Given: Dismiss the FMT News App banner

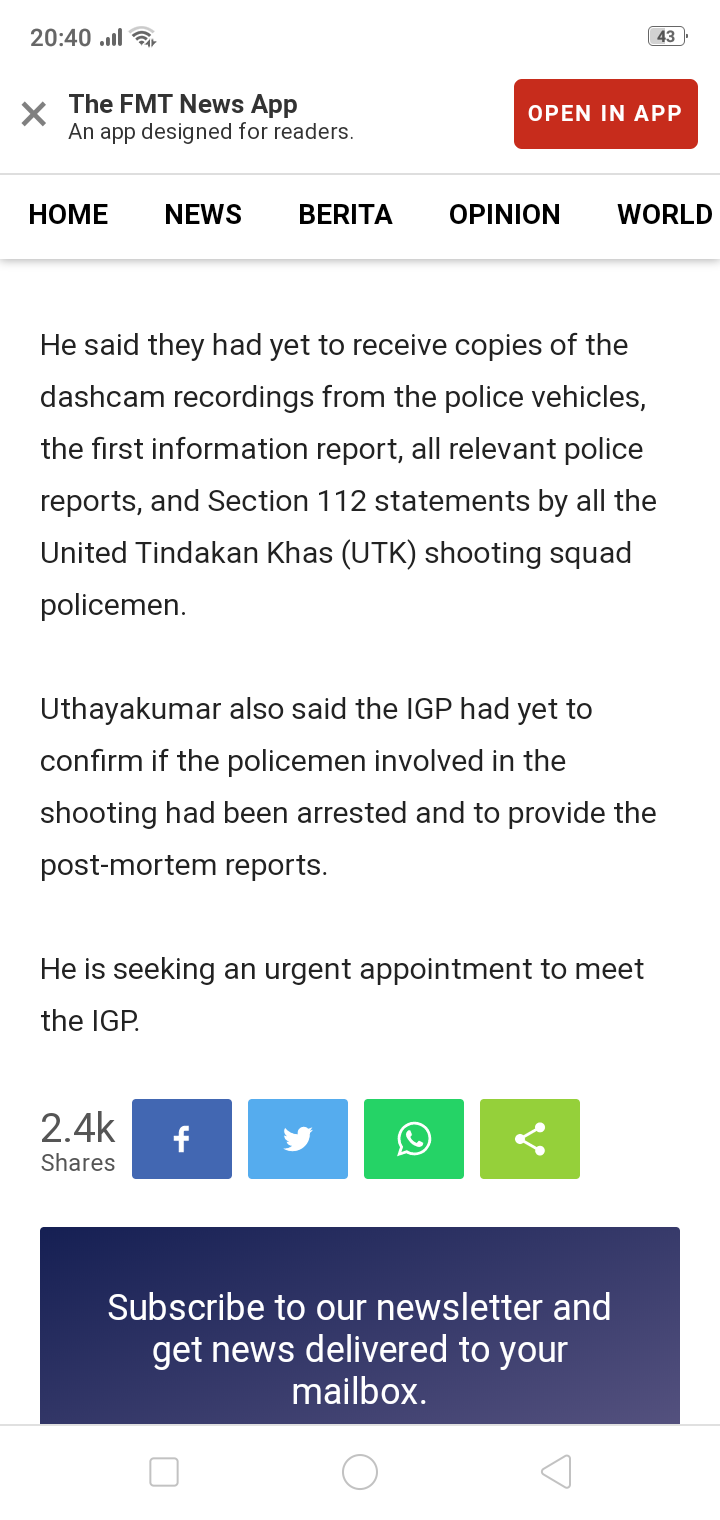Looking at the screenshot, I should tap(34, 114).
